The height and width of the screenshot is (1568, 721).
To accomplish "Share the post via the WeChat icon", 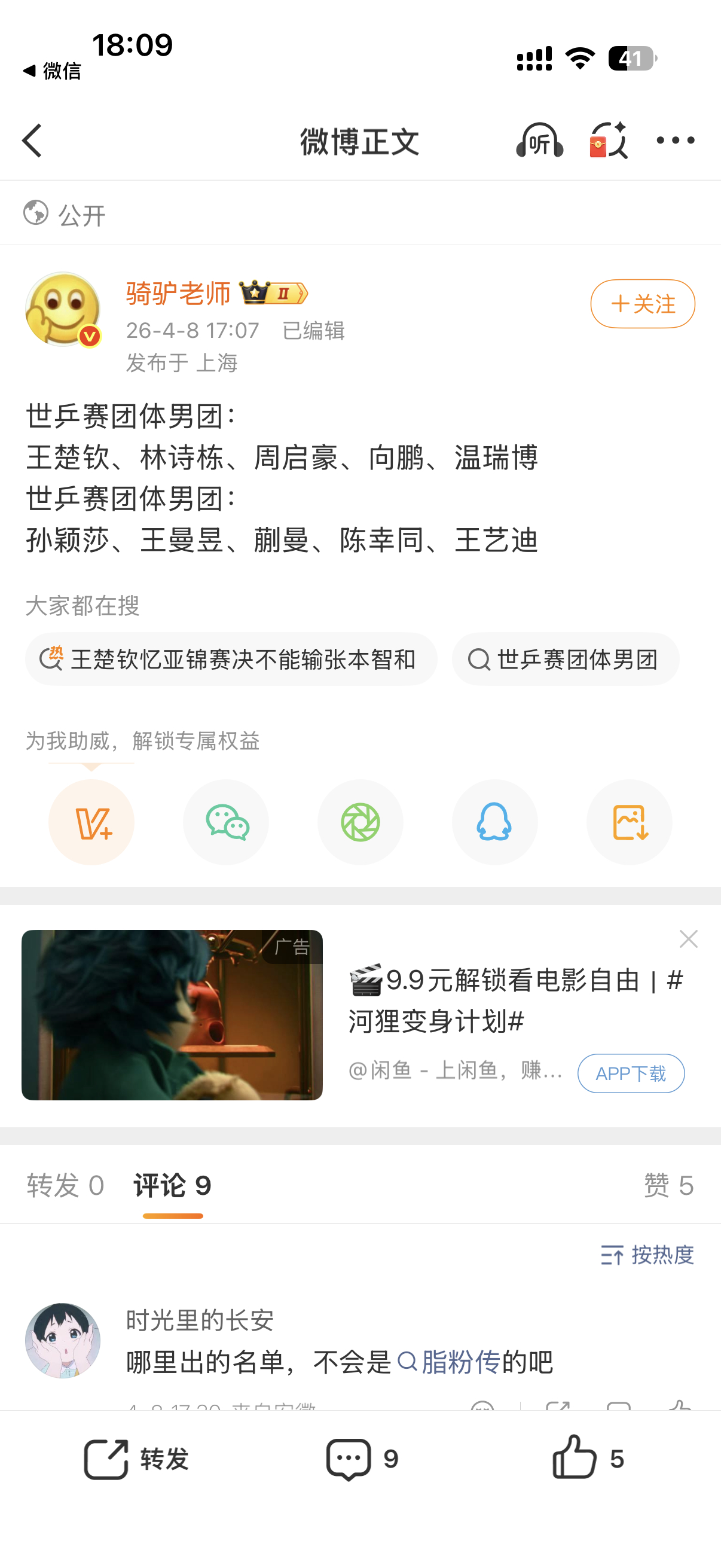I will pos(225,822).
